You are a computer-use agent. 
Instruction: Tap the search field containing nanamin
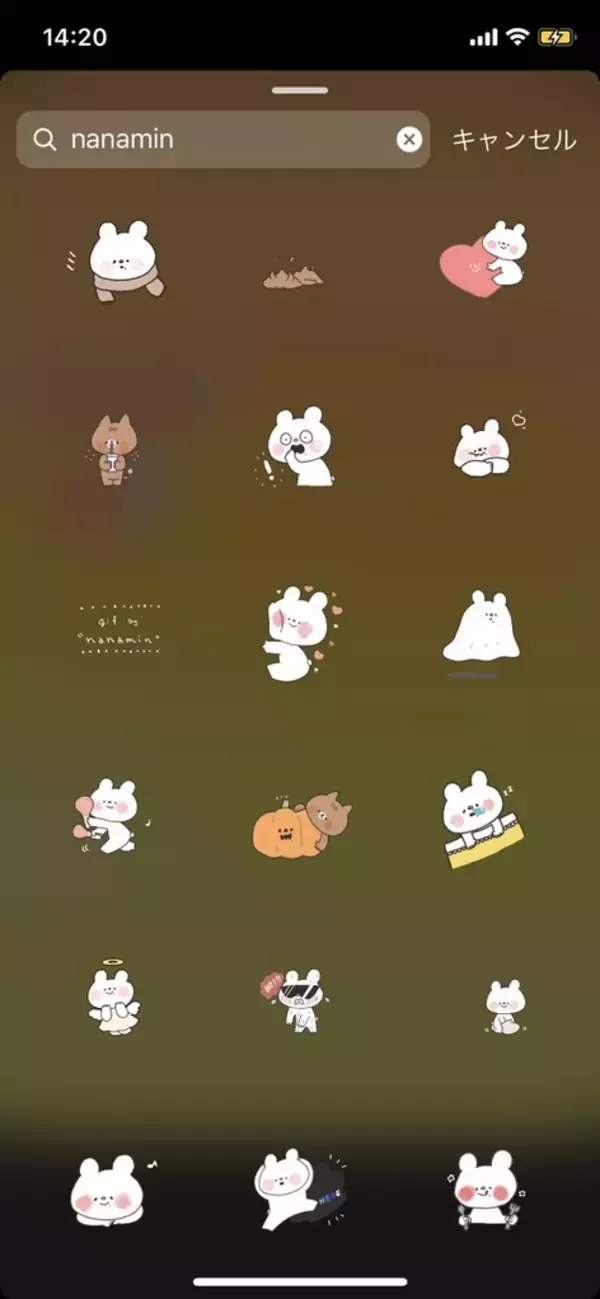(220, 140)
